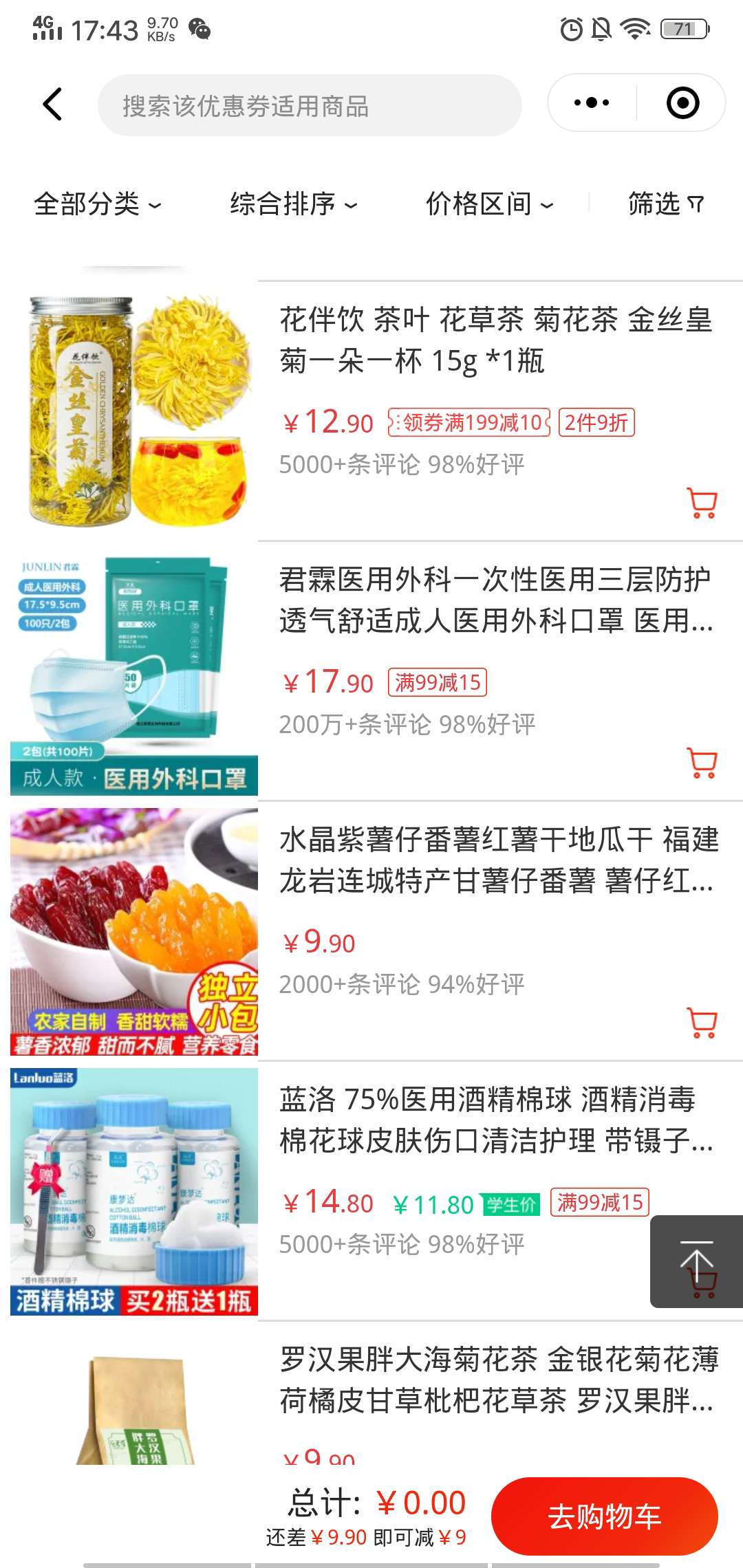The height and width of the screenshot is (1568, 743).
Task: Open the mini-program three-dot menu
Action: click(592, 103)
